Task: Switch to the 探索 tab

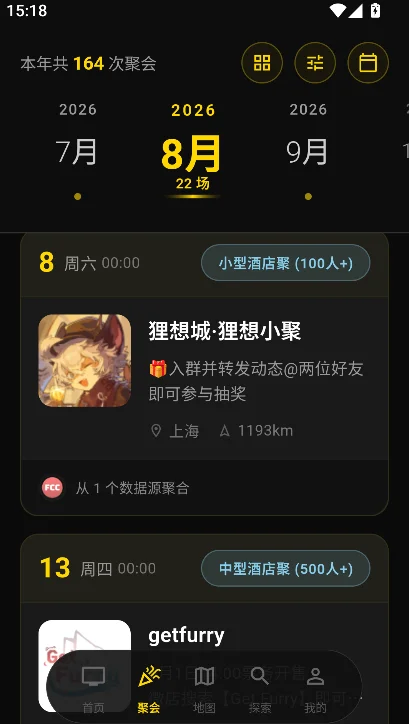Action: tap(260, 686)
